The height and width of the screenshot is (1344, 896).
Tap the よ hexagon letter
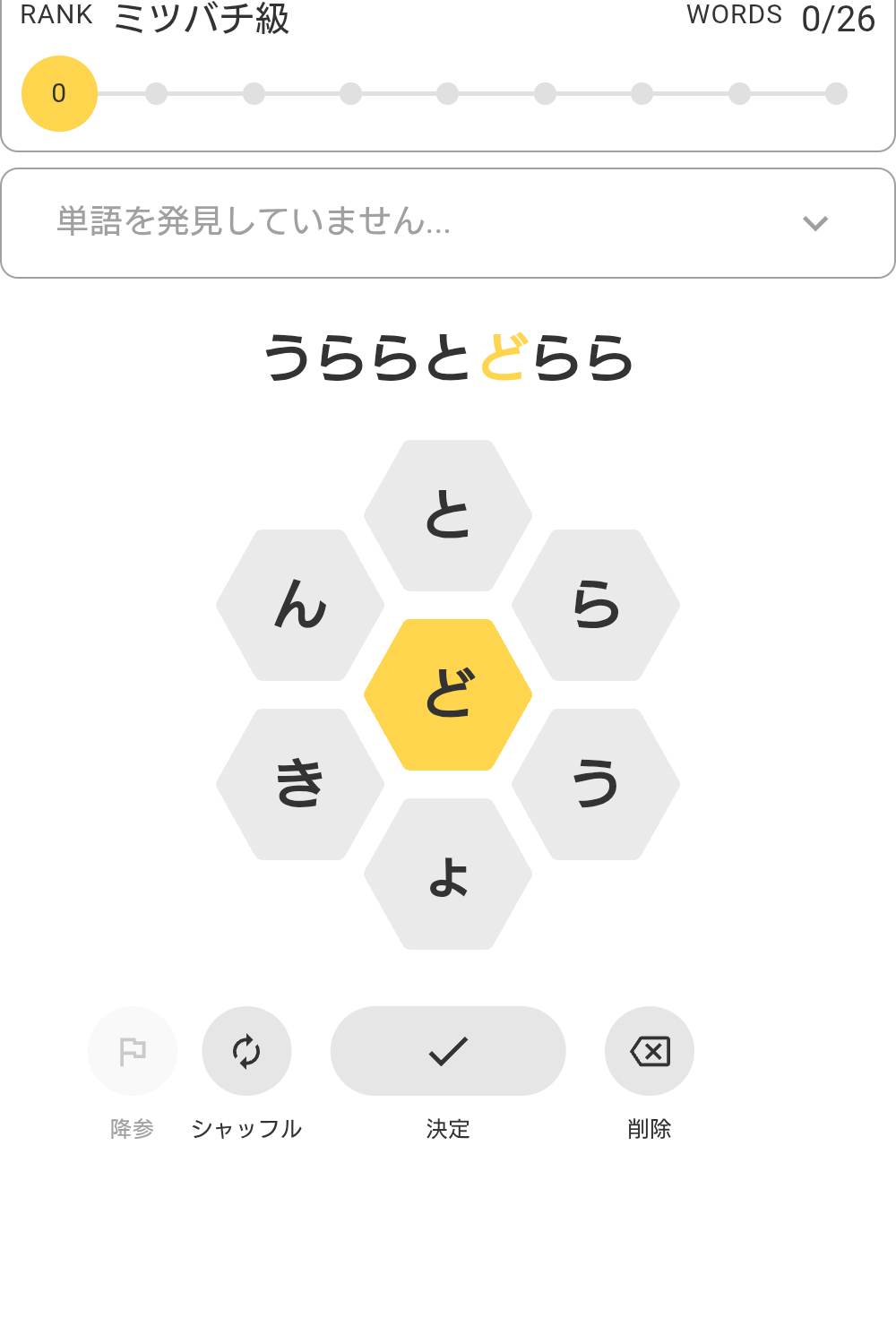(x=448, y=874)
